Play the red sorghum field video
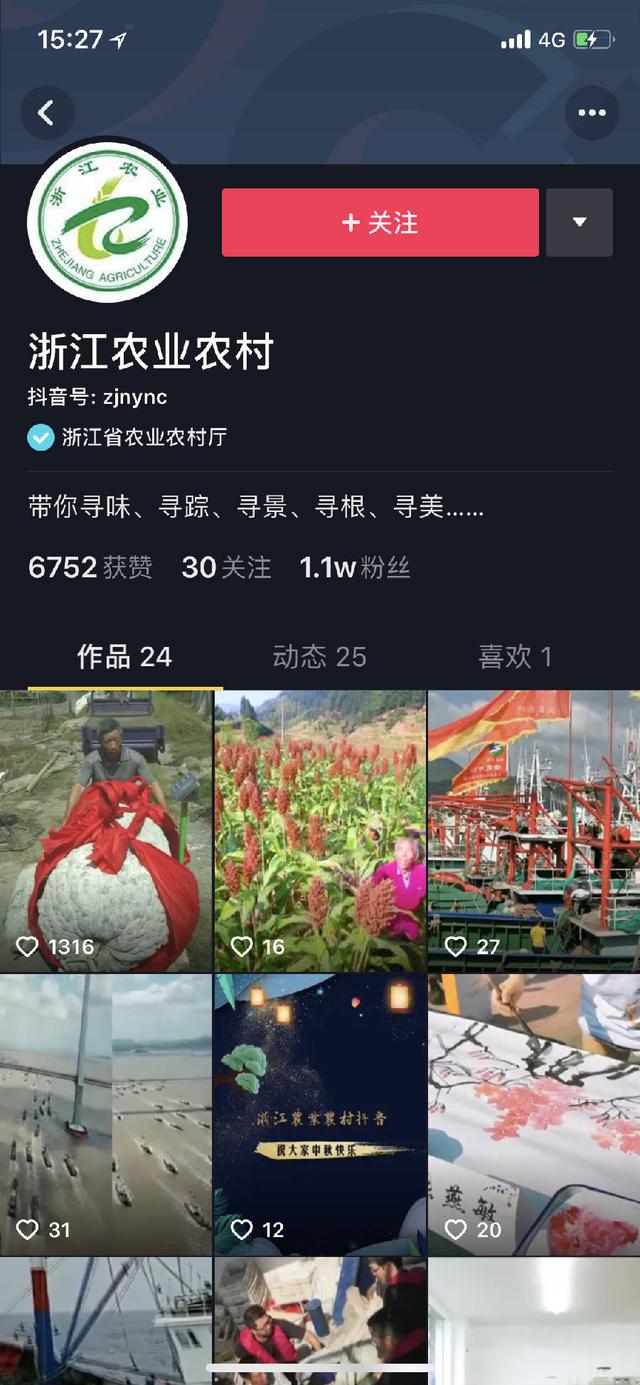The width and height of the screenshot is (640, 1385). [x=319, y=830]
